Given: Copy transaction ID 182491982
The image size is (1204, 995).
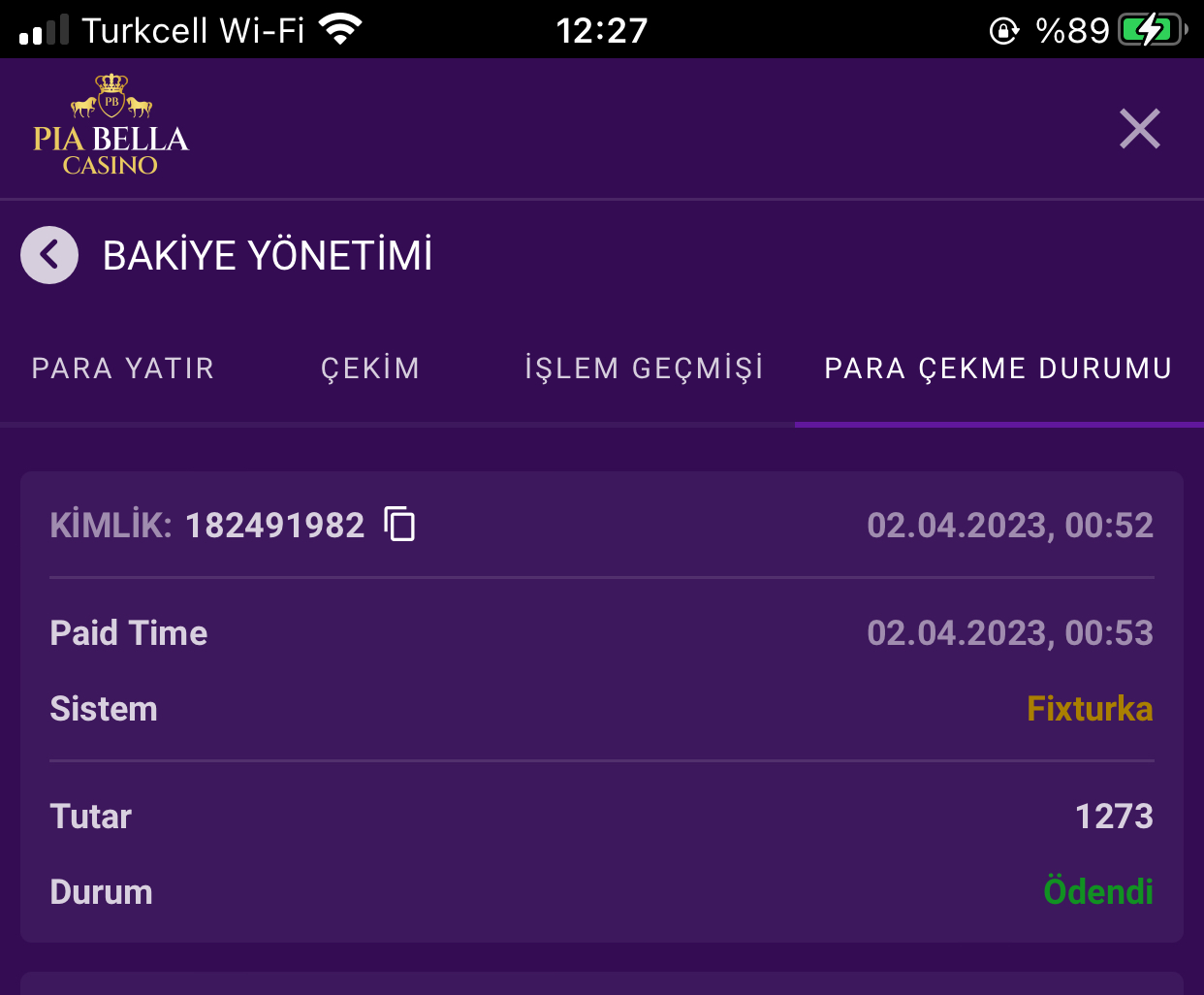Looking at the screenshot, I should click(399, 525).
